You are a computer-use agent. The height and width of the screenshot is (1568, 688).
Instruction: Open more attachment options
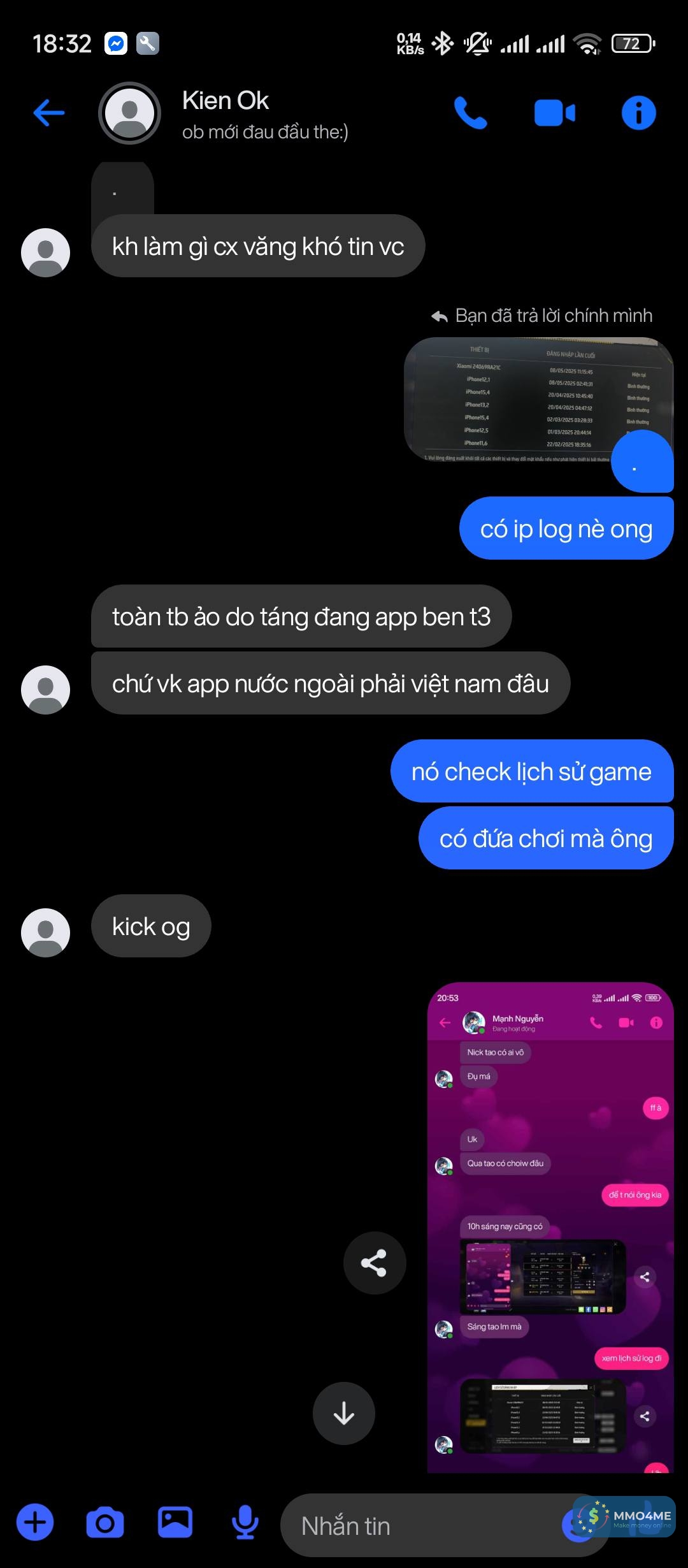(x=35, y=1523)
